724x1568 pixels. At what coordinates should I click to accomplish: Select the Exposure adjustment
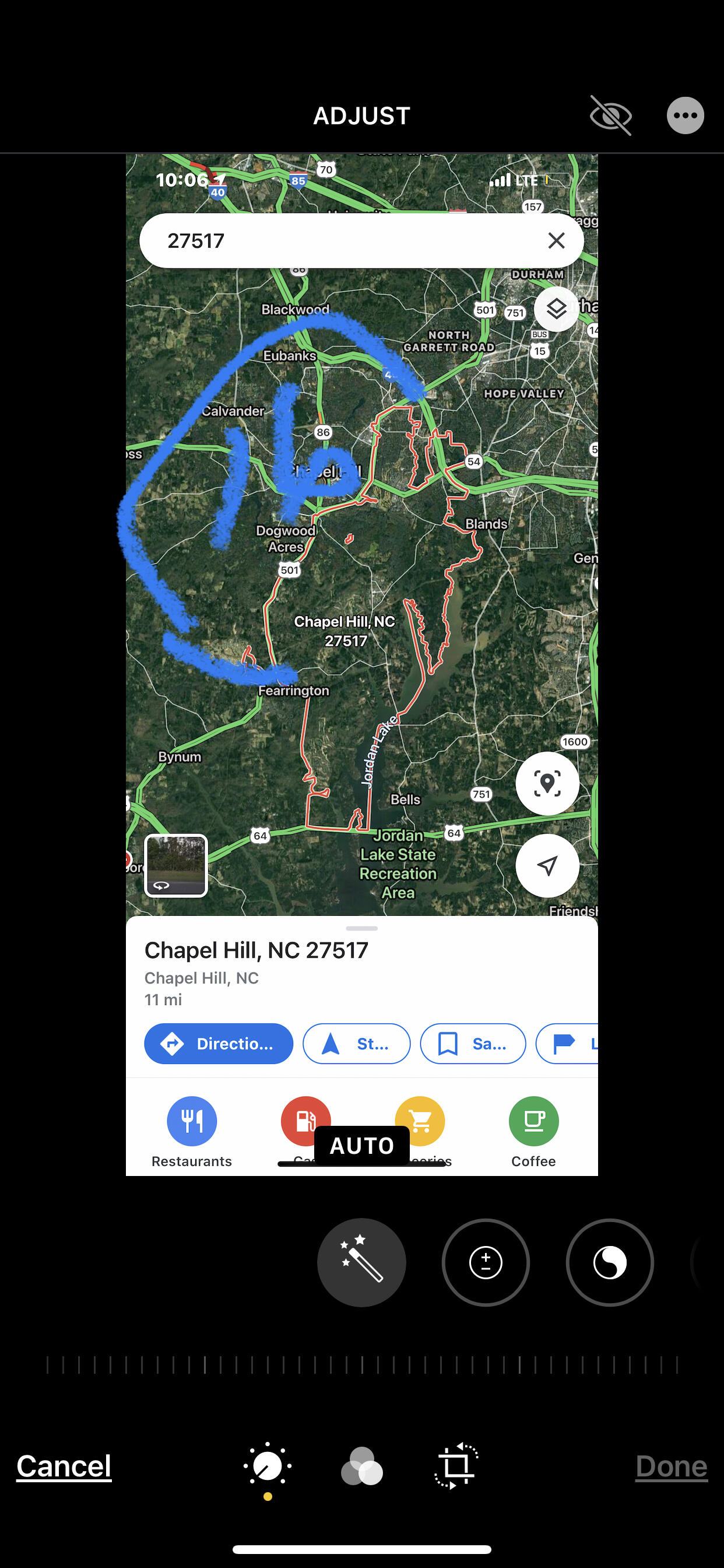pos(486,1262)
